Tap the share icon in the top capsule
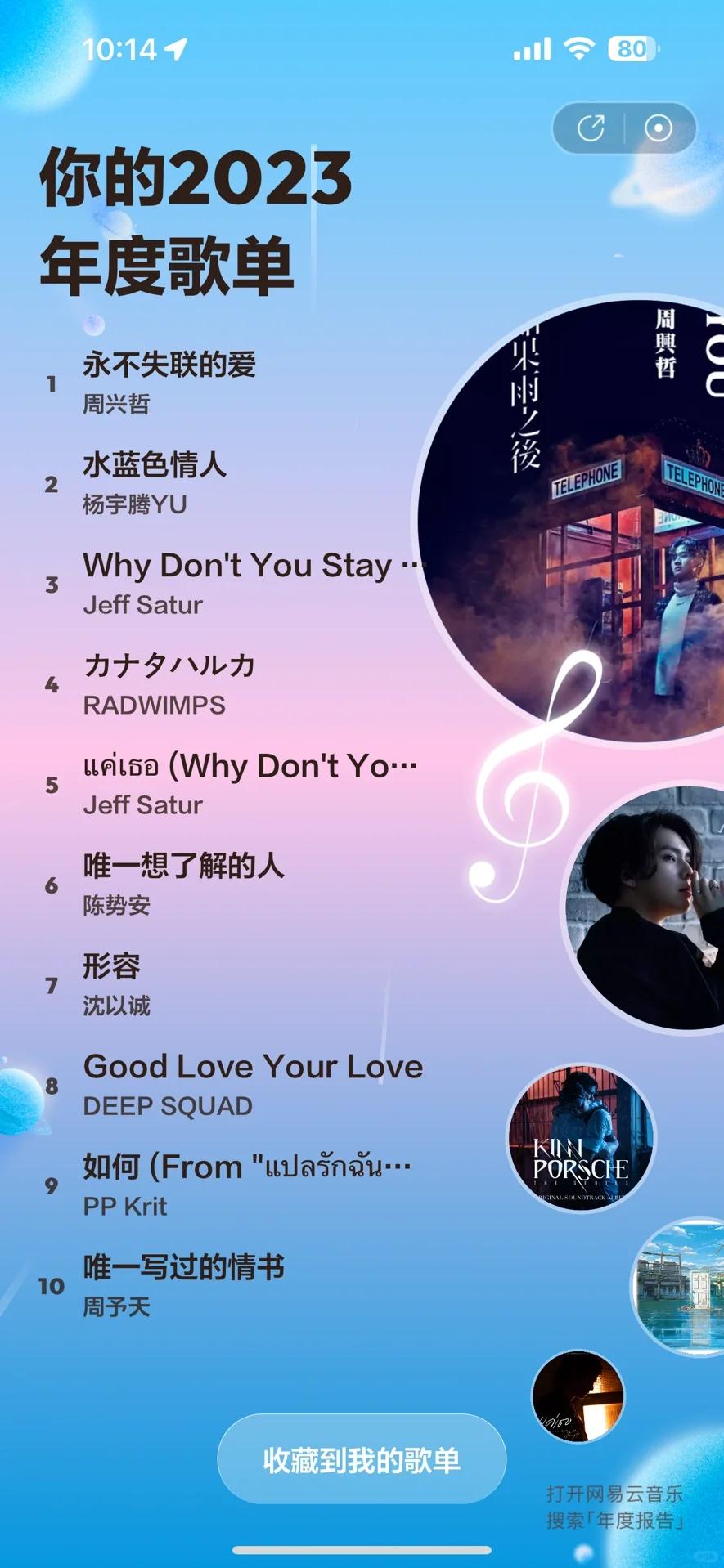Screen dimensions: 724x1568 pyautogui.click(x=591, y=128)
